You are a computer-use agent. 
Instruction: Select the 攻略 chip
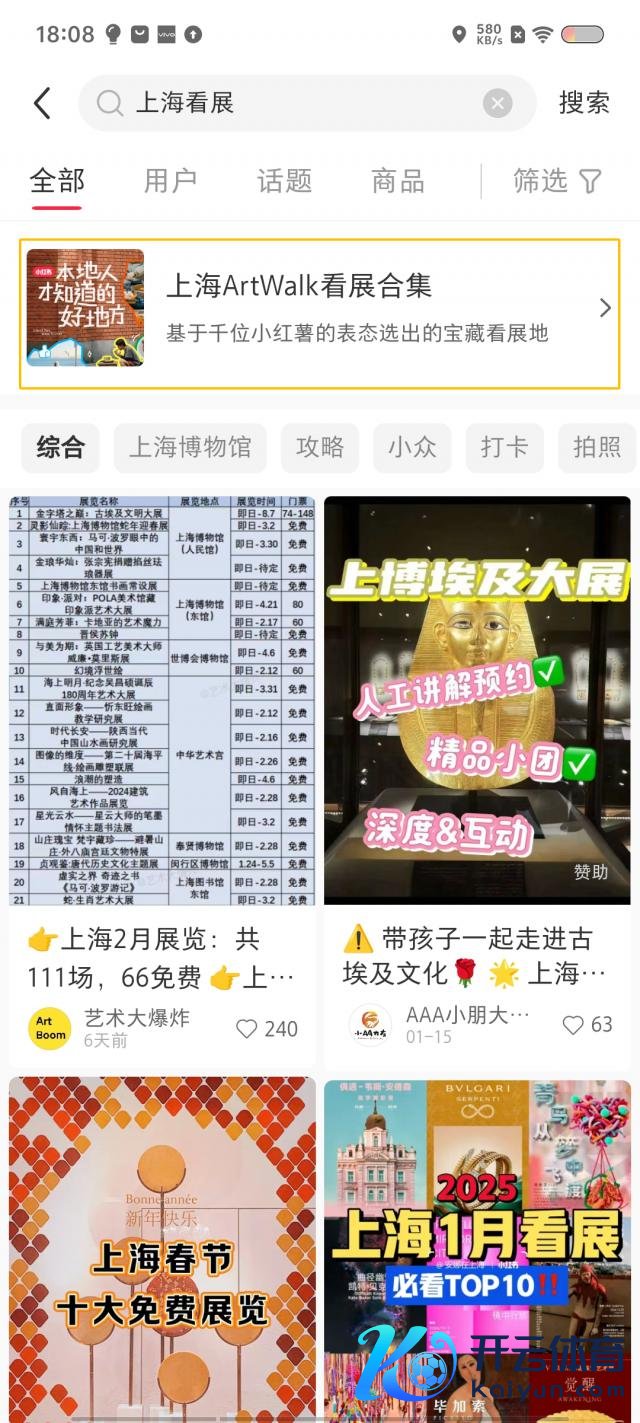click(320, 447)
